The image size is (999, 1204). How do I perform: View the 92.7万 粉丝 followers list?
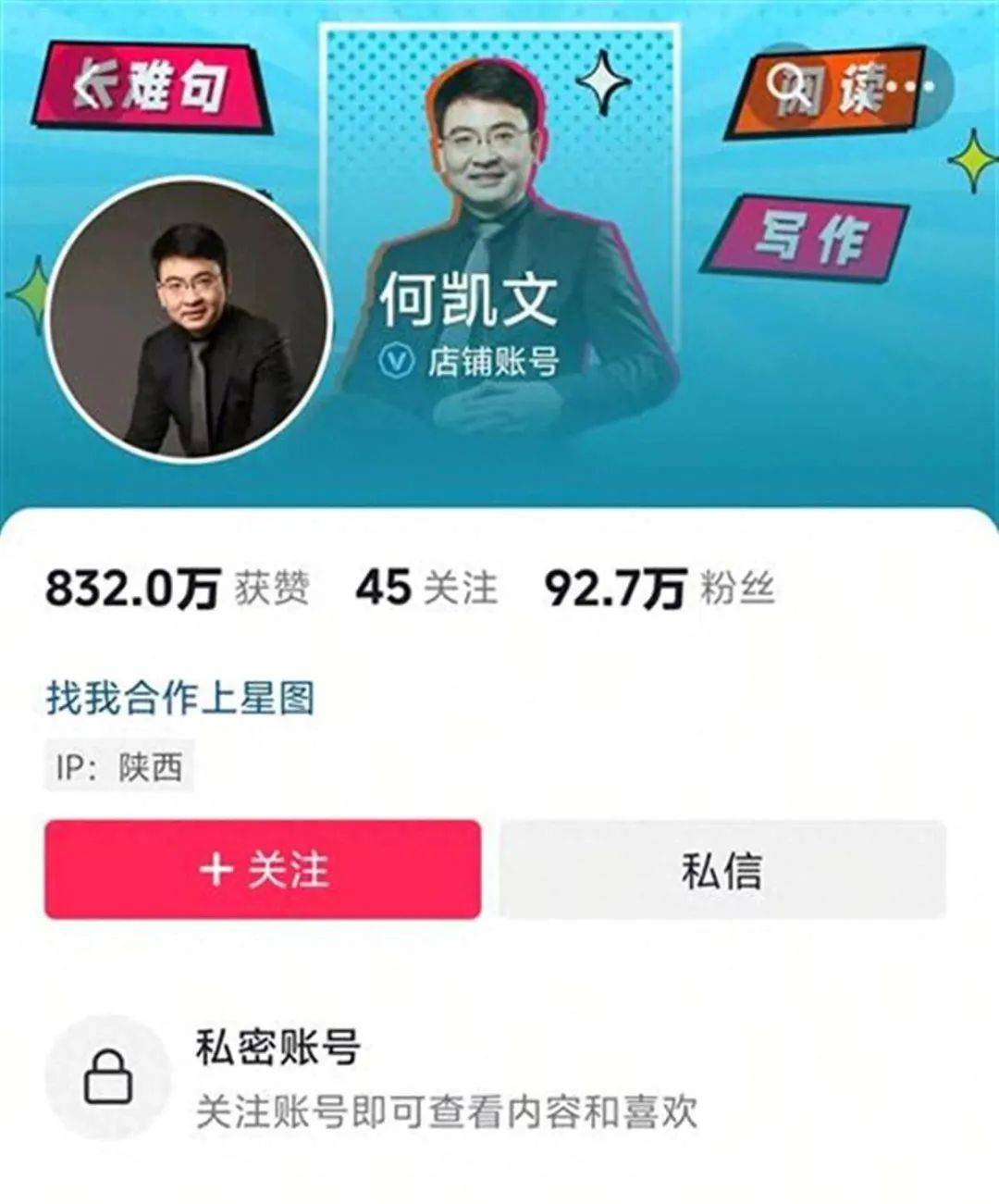pyautogui.click(x=659, y=588)
